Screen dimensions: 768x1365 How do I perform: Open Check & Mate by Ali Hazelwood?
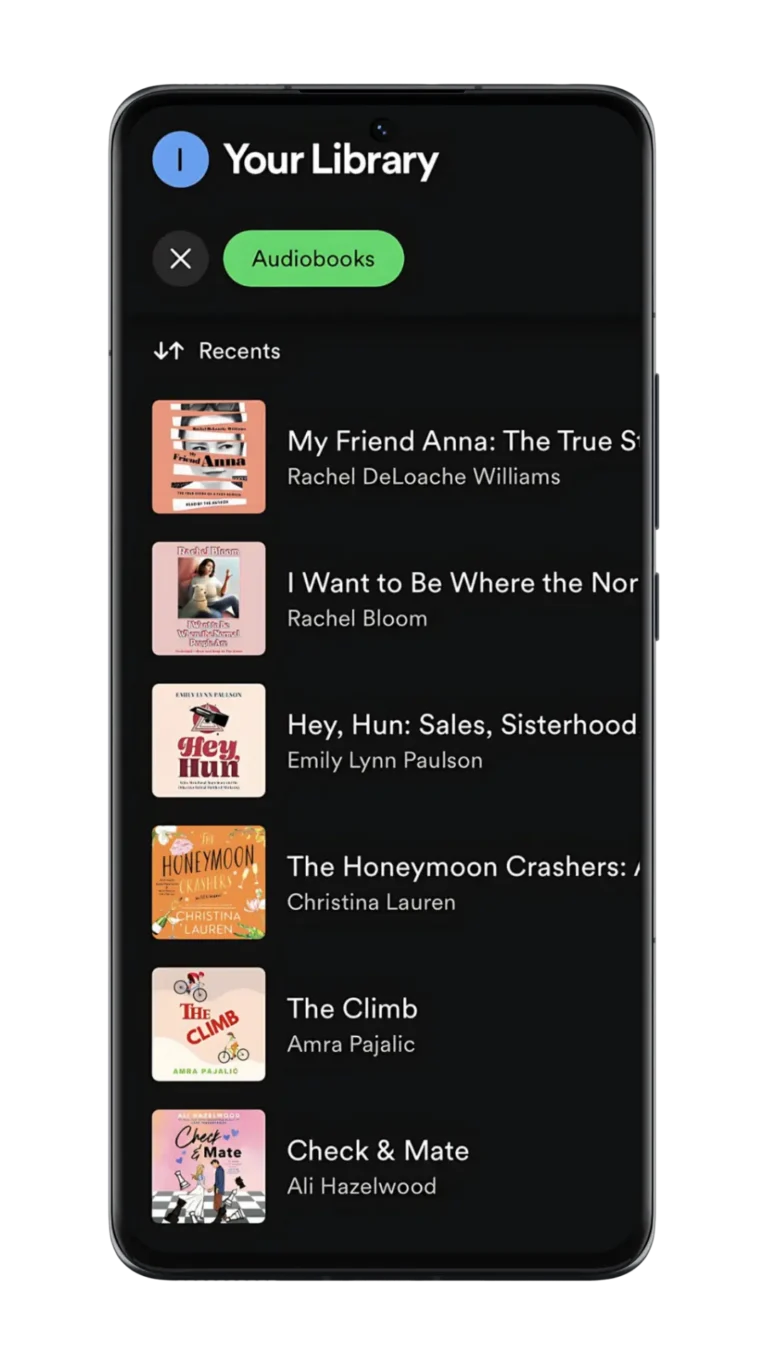pyautogui.click(x=420, y=1165)
